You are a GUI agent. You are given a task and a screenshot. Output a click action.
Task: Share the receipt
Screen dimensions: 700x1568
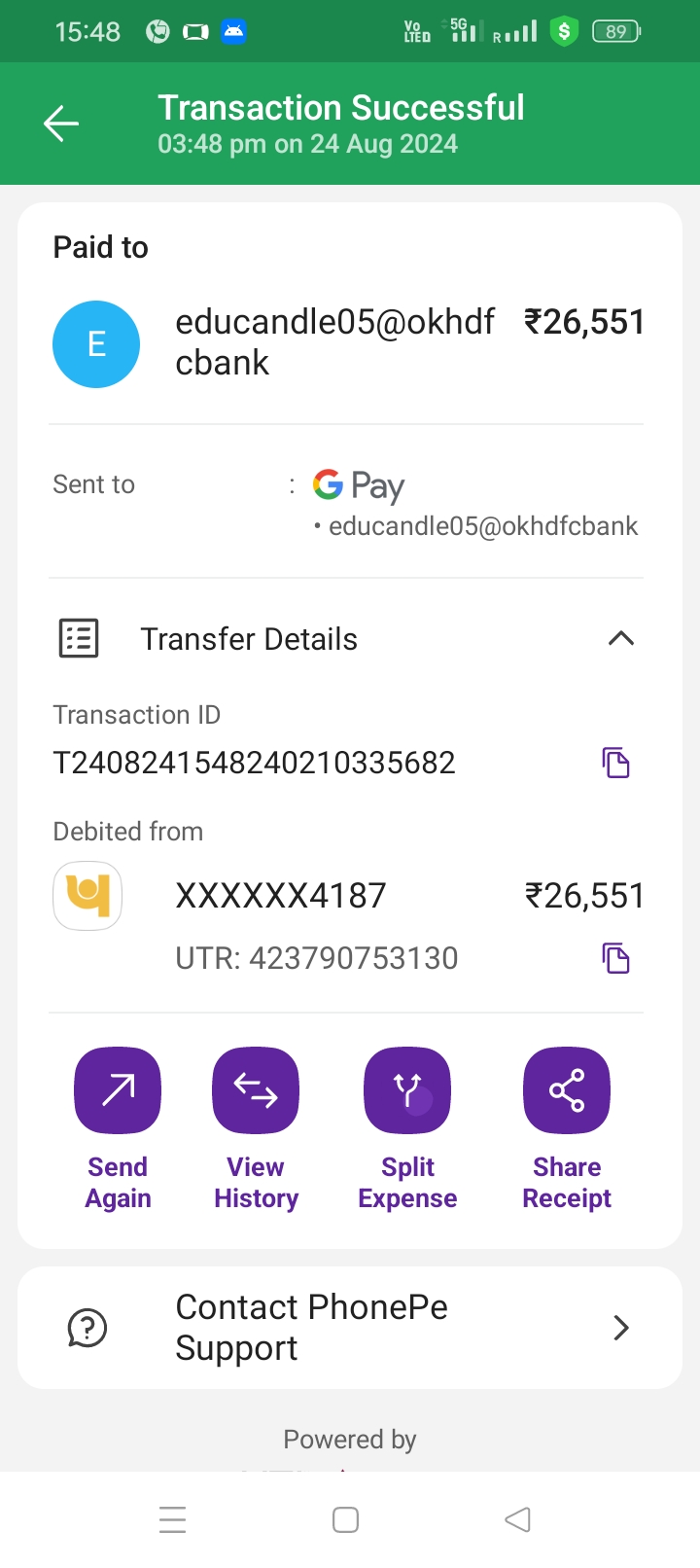tap(567, 1090)
